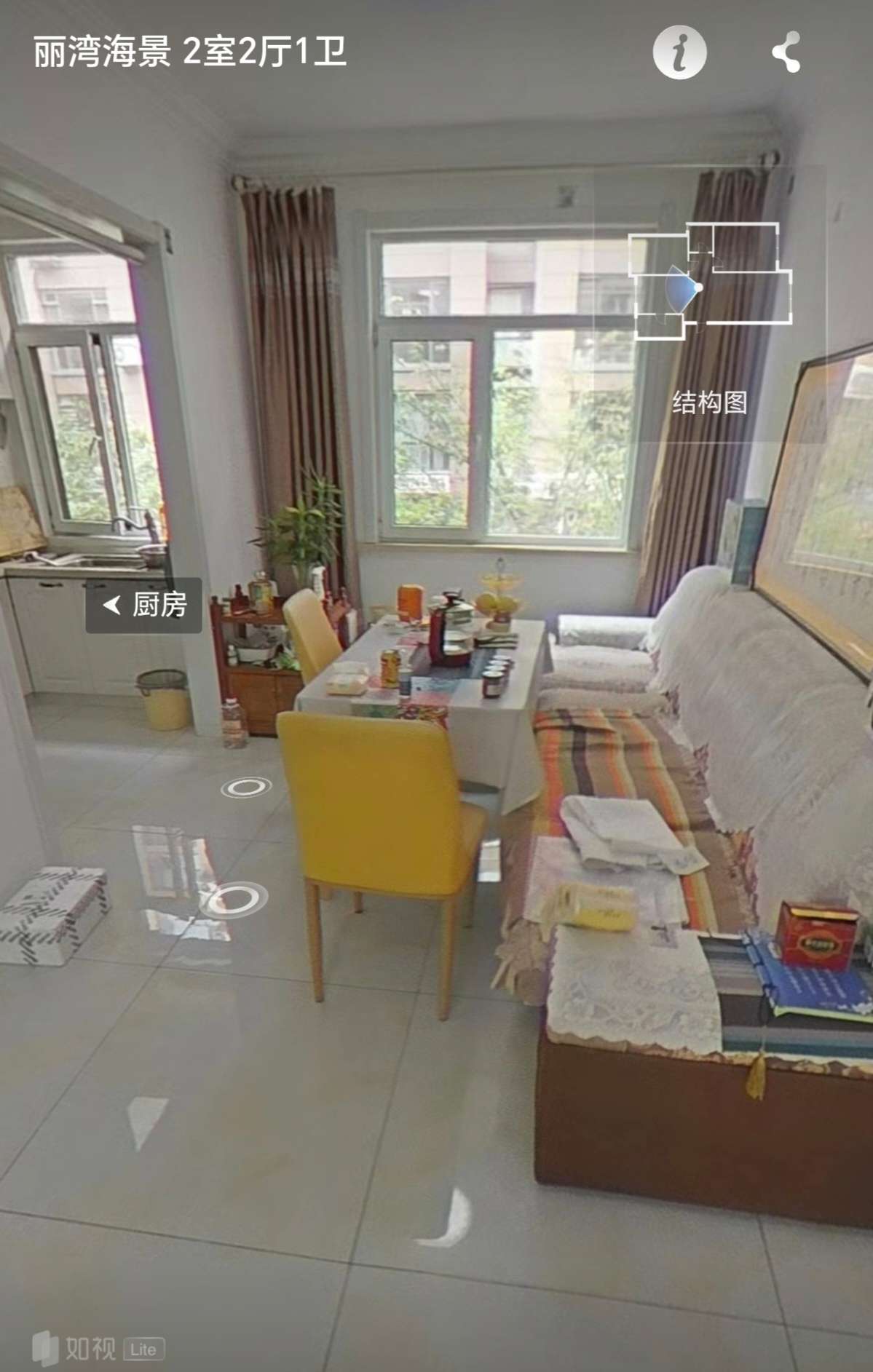Jump to the floor hotspot beside the cardboard box
This screenshot has height=1372, width=873.
point(234,899)
